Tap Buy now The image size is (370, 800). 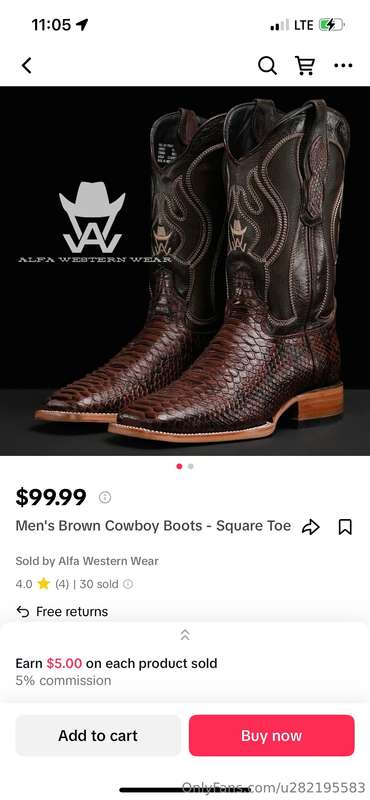(272, 736)
